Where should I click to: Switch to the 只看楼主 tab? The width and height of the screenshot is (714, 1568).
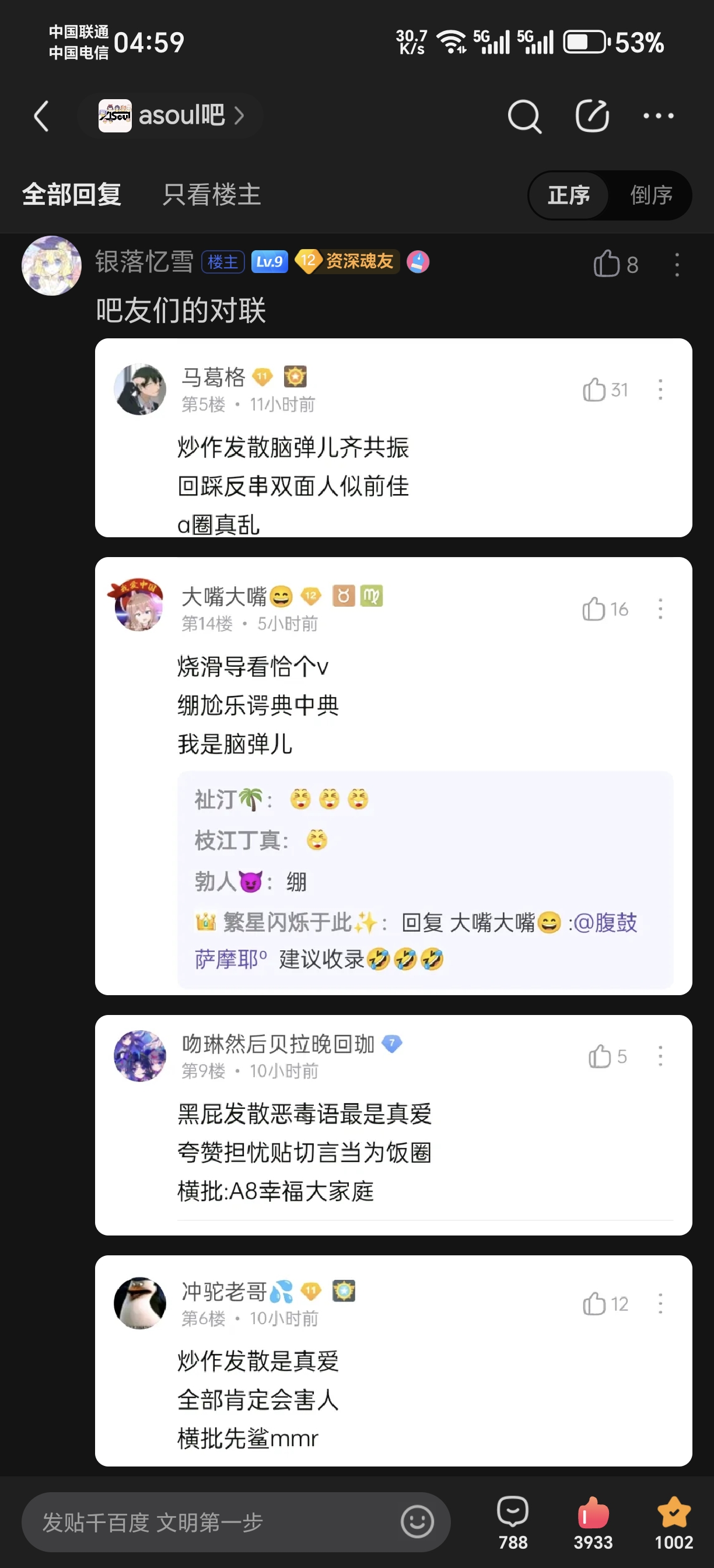(x=211, y=195)
